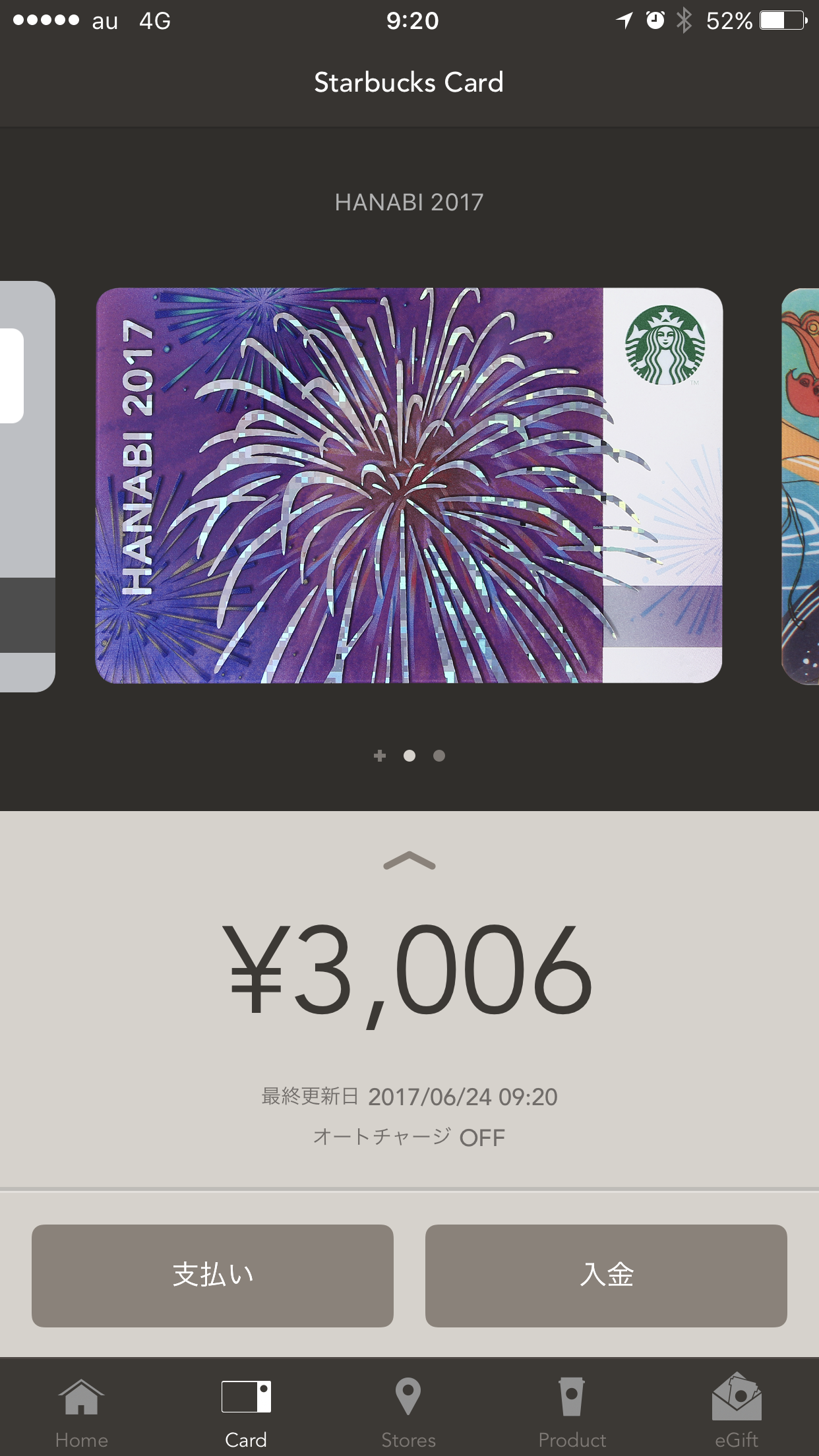
Task: Jump to the last card page dot
Action: click(439, 756)
